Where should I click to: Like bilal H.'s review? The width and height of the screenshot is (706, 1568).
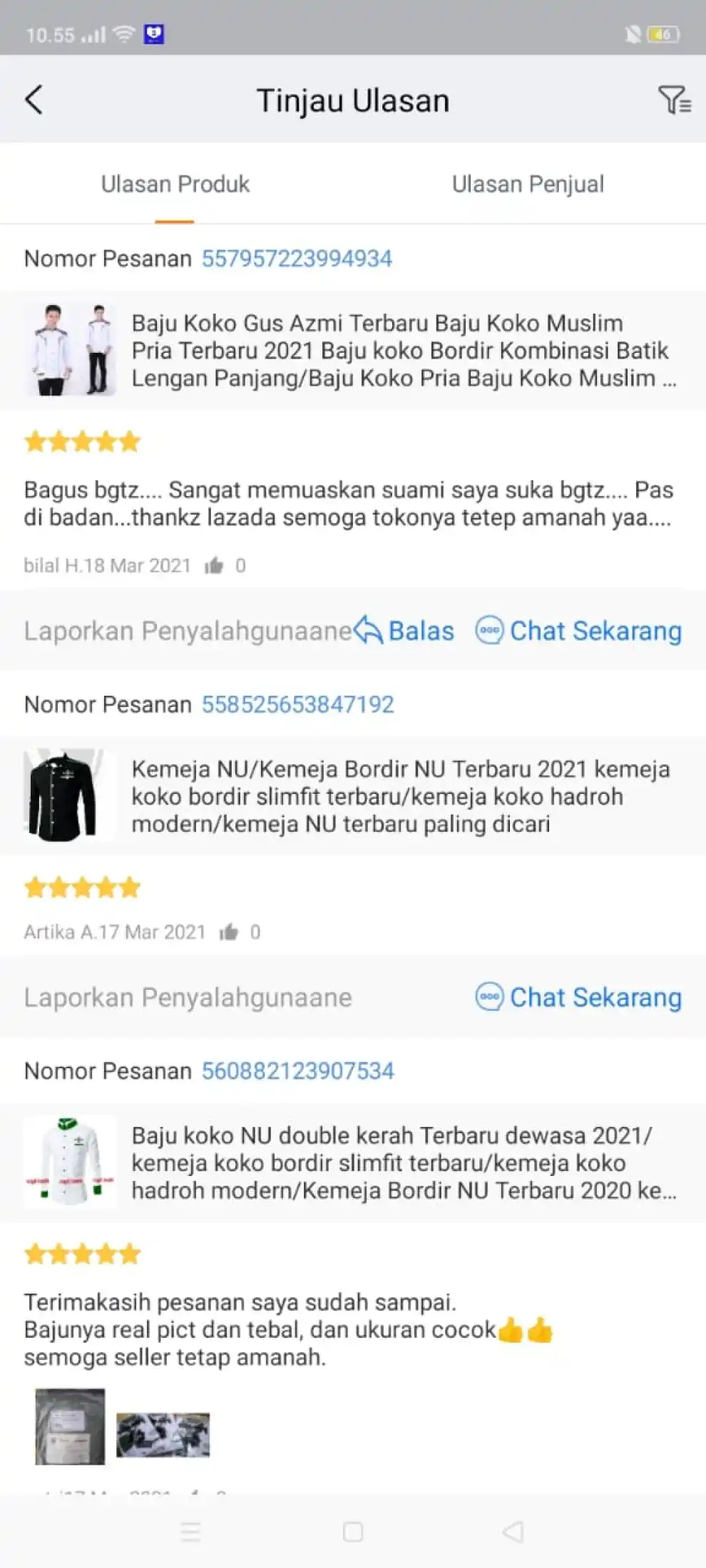(x=214, y=565)
